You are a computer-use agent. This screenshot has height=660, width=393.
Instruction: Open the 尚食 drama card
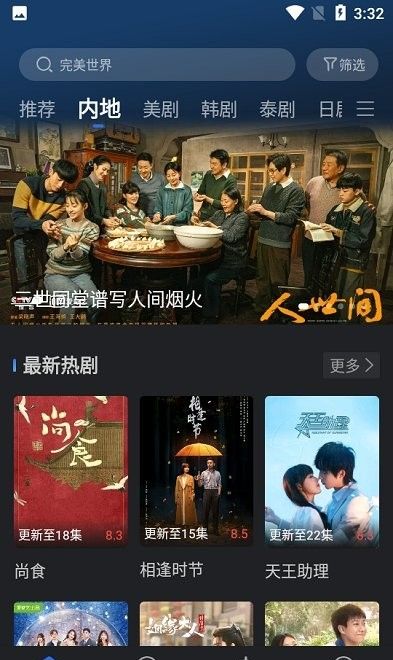[x=71, y=488]
